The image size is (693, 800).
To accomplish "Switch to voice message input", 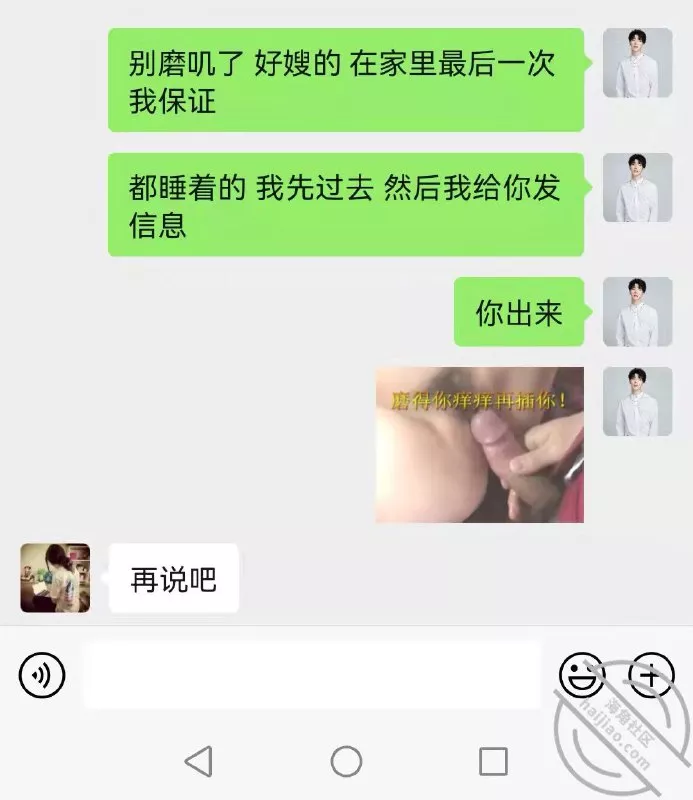I will [x=42, y=676].
